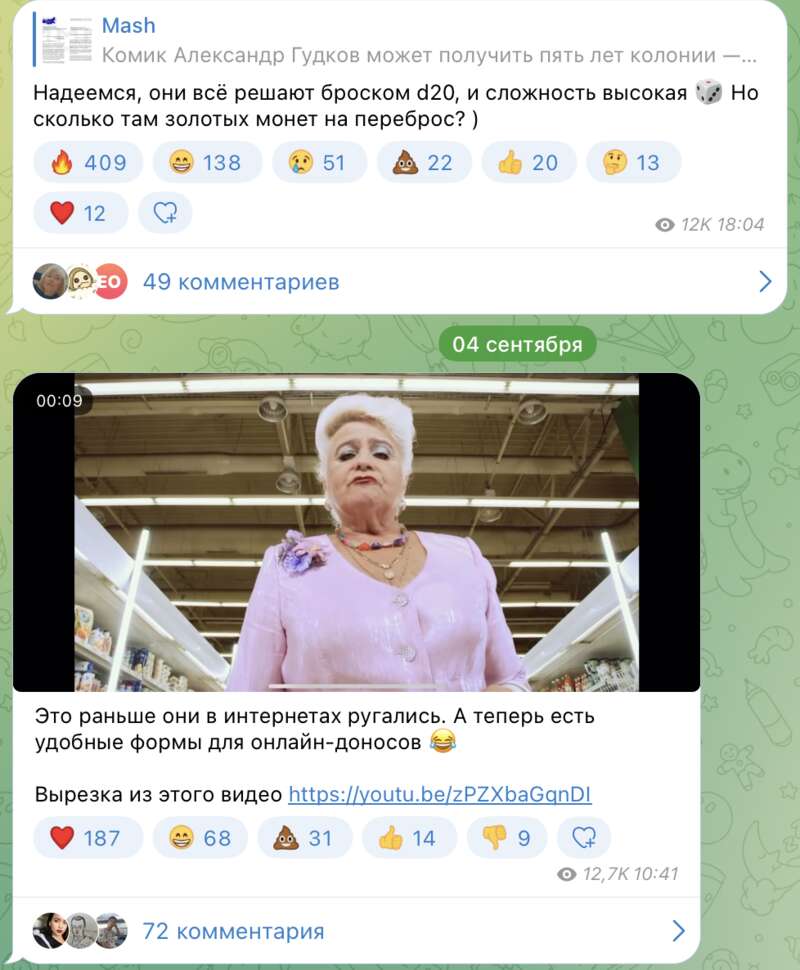800x970 pixels.
Task: Tap the thumbs up reaction with 20
Action: tap(529, 162)
